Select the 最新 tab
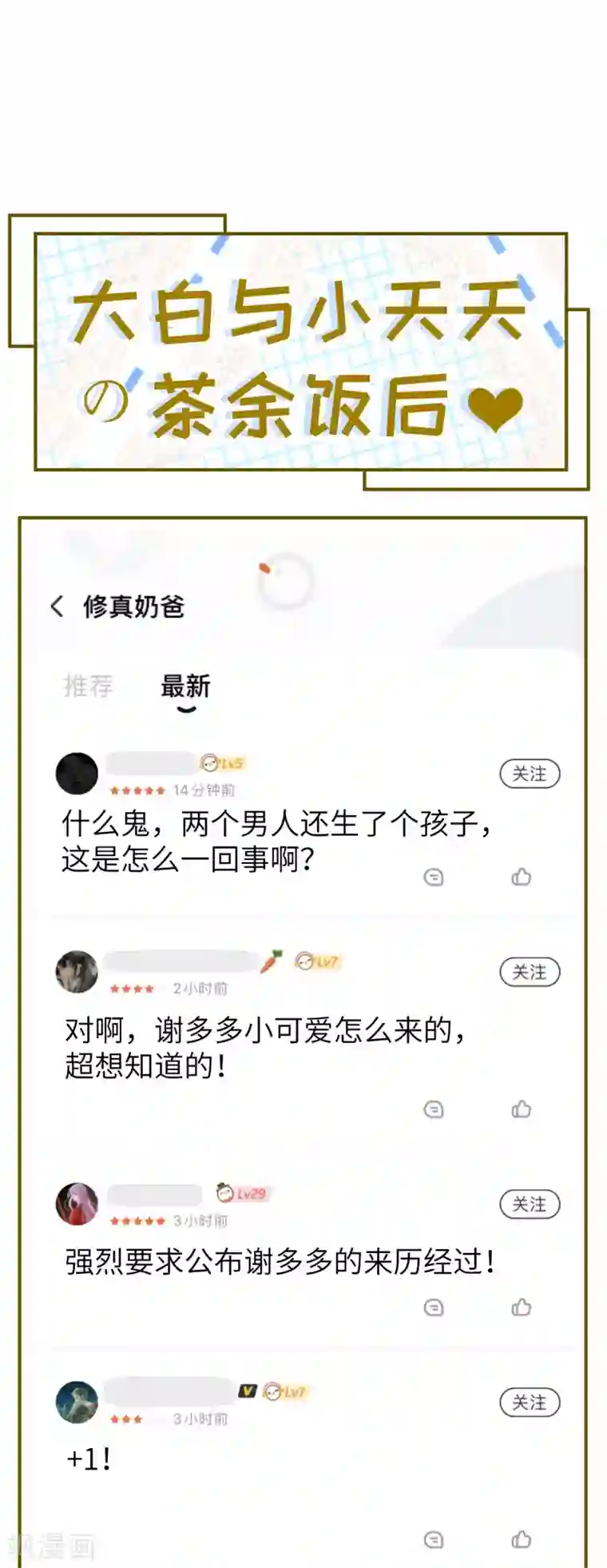Viewport: 607px width, 1568px height. click(x=185, y=686)
